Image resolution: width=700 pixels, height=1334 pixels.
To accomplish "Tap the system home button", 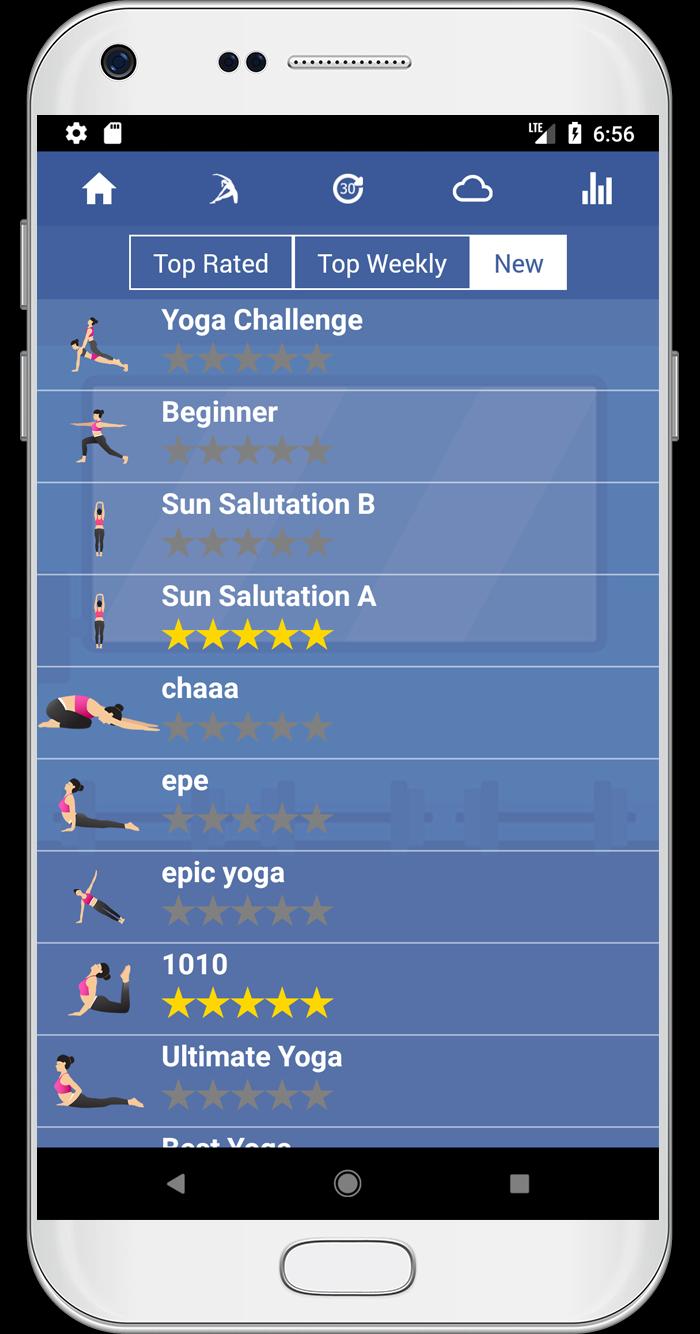I will click(x=348, y=1184).
